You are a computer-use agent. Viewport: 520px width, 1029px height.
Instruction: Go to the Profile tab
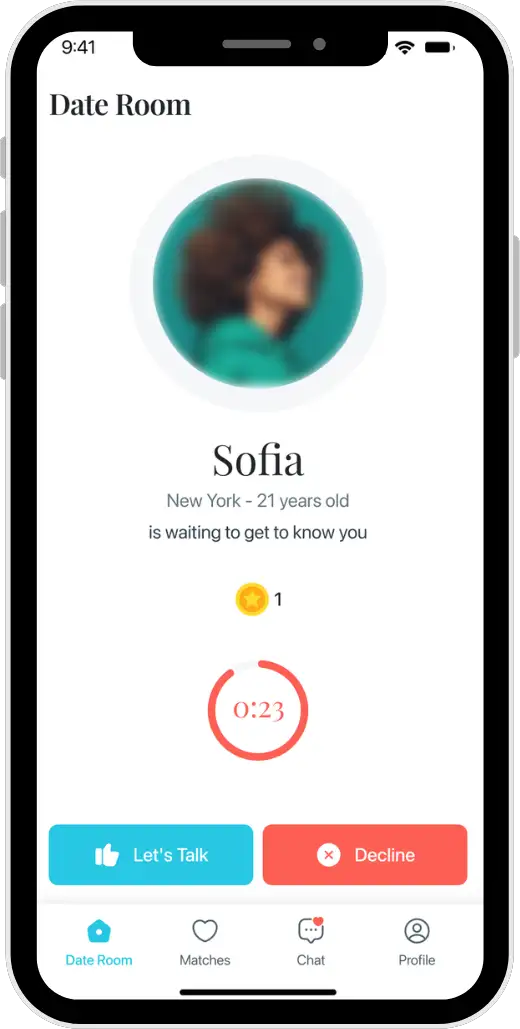417,942
